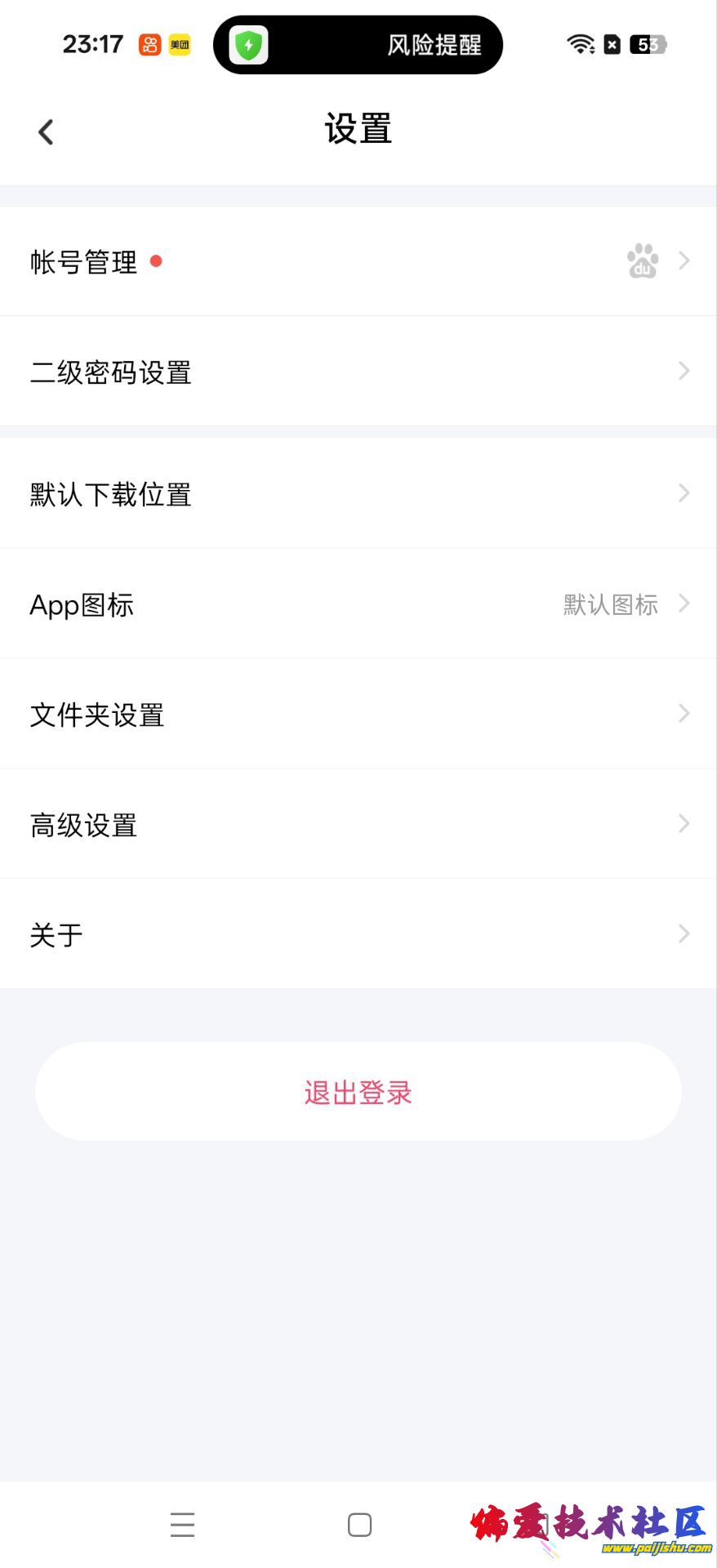717x1568 pixels.
Task: Open the 关于 about page
Action: (x=358, y=934)
